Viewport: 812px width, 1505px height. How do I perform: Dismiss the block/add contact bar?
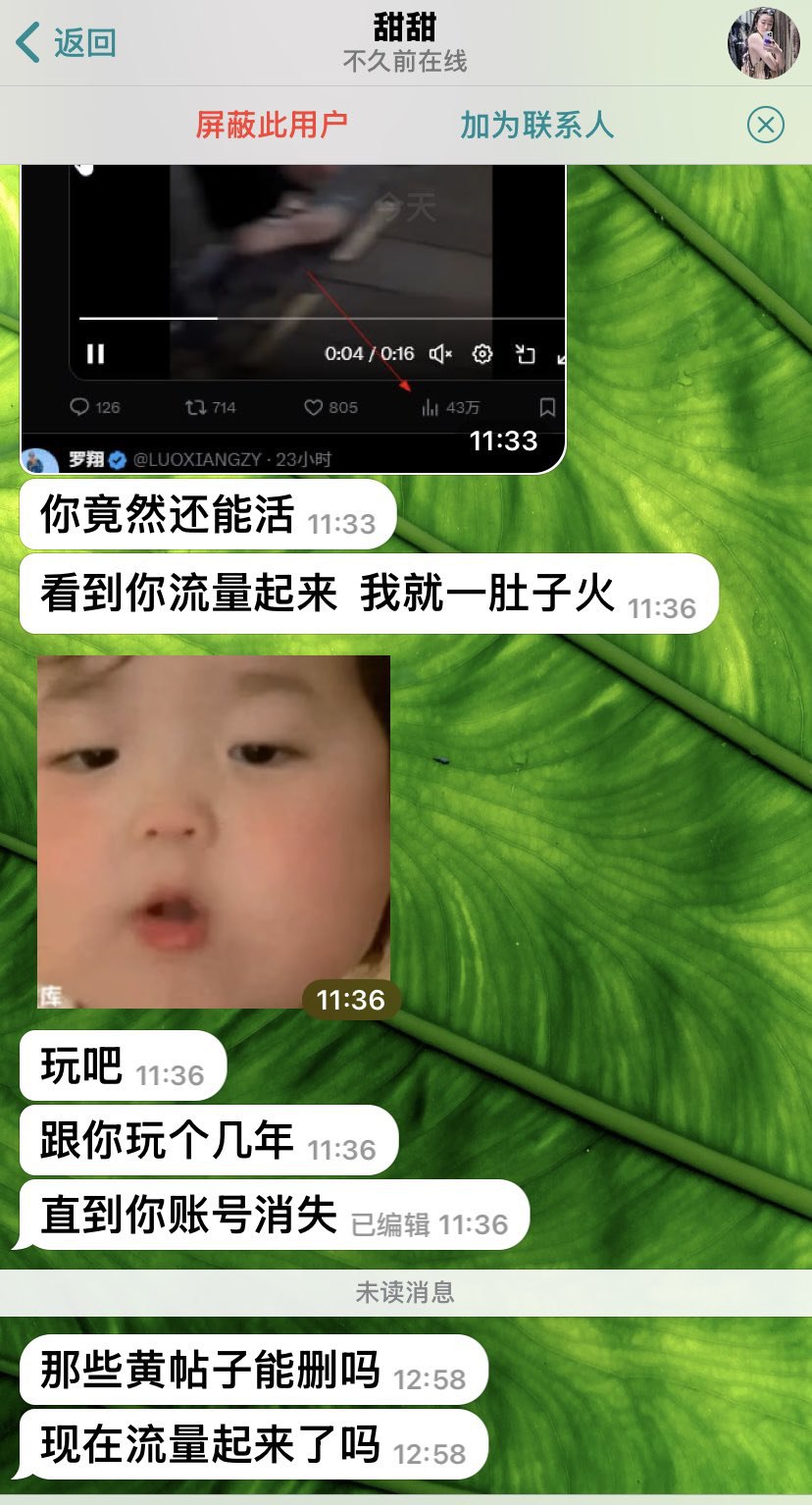[766, 125]
